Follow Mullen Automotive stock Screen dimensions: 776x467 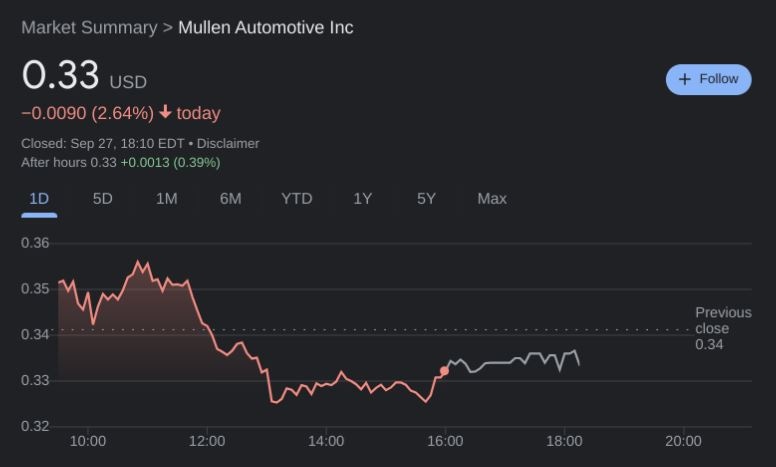tap(708, 79)
